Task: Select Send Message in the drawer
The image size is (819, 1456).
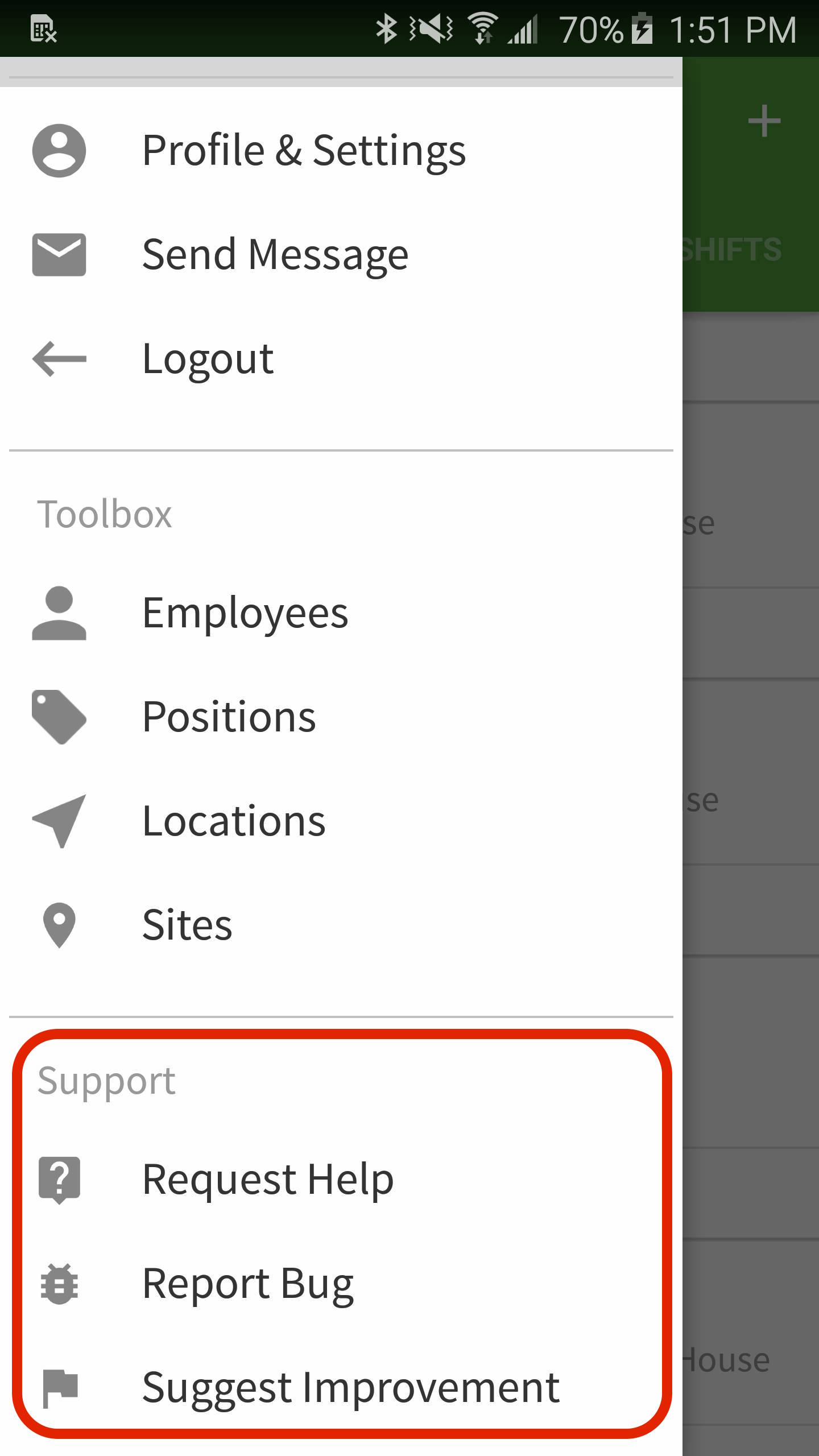Action: pos(341,254)
